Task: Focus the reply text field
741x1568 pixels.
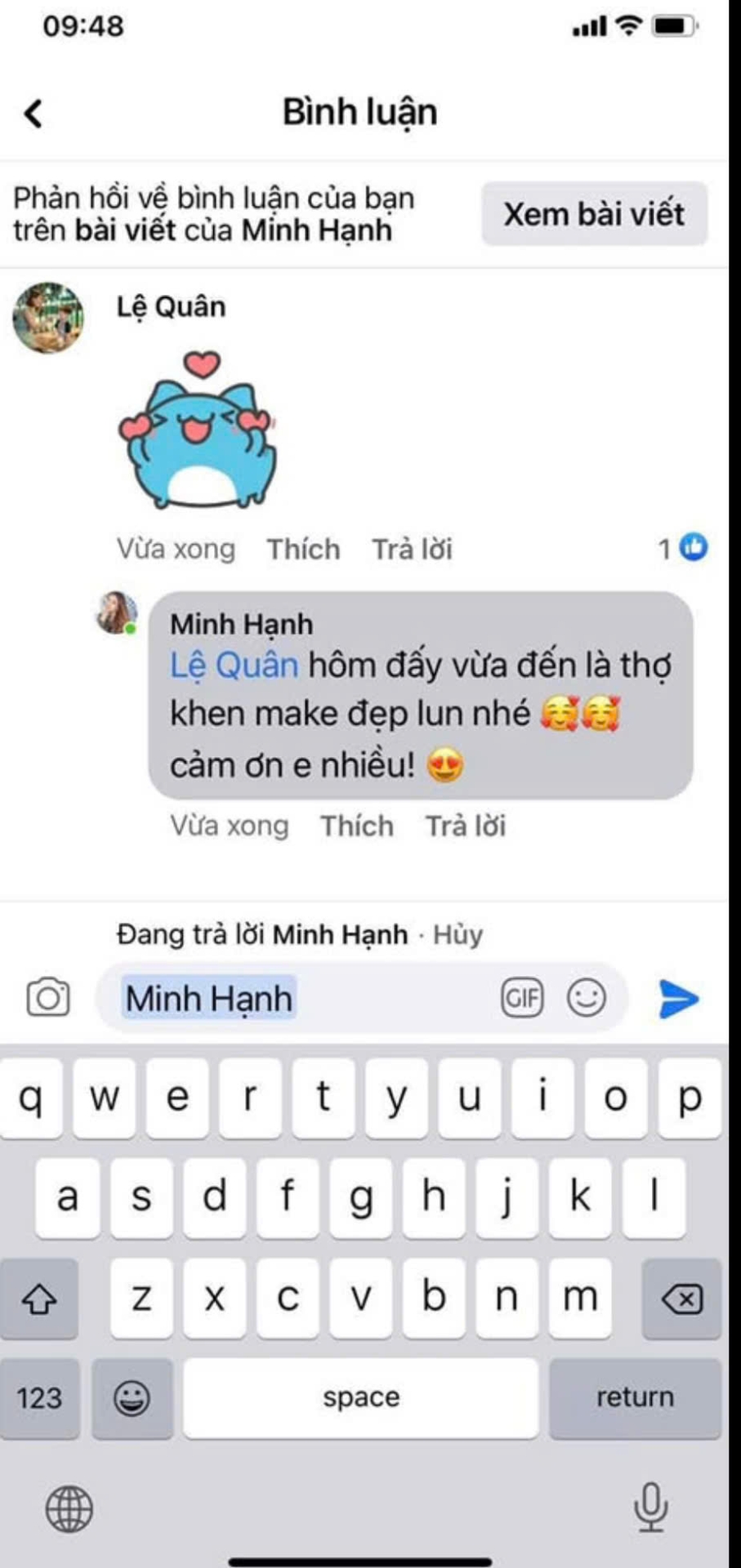Action: 384,998
